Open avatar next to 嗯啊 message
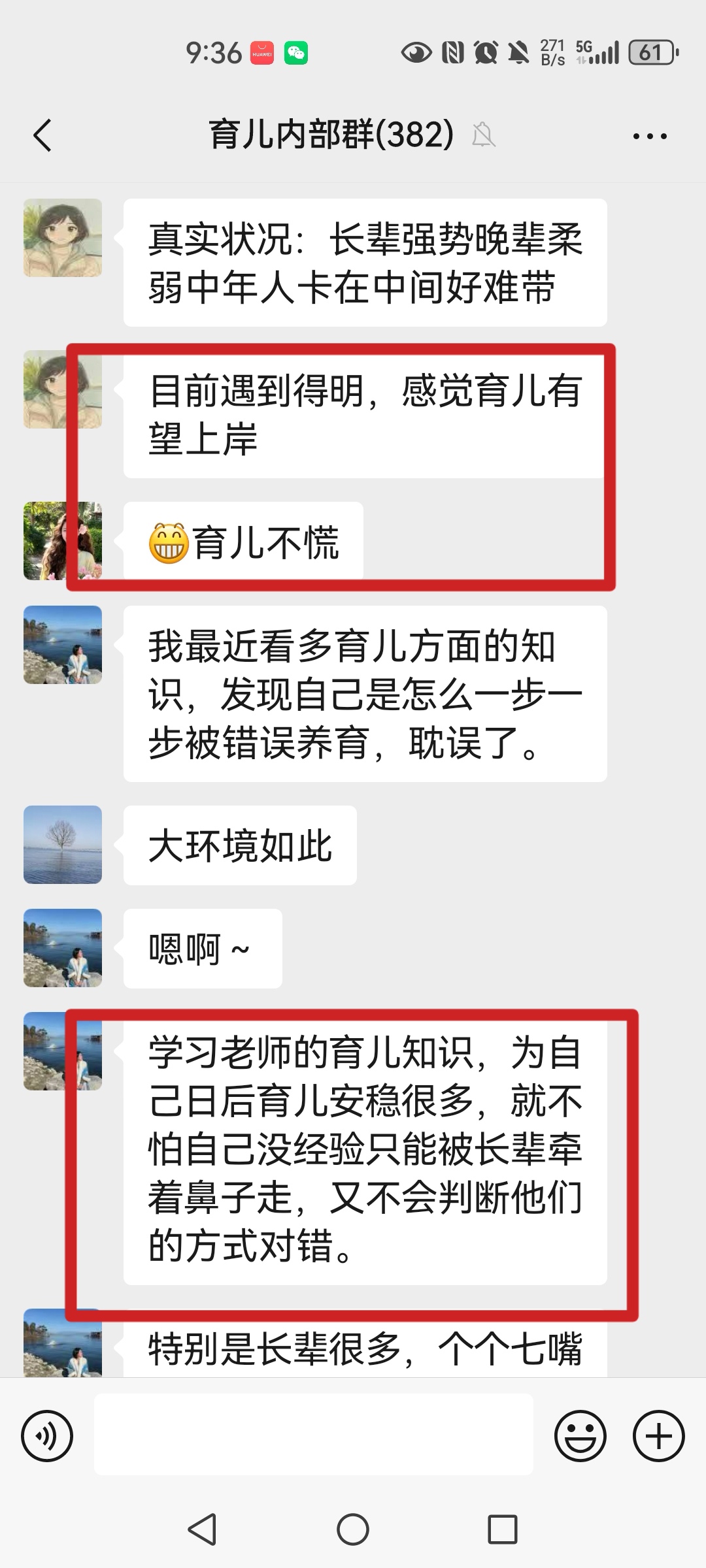Image resolution: width=706 pixels, height=1568 pixels. 63,948
